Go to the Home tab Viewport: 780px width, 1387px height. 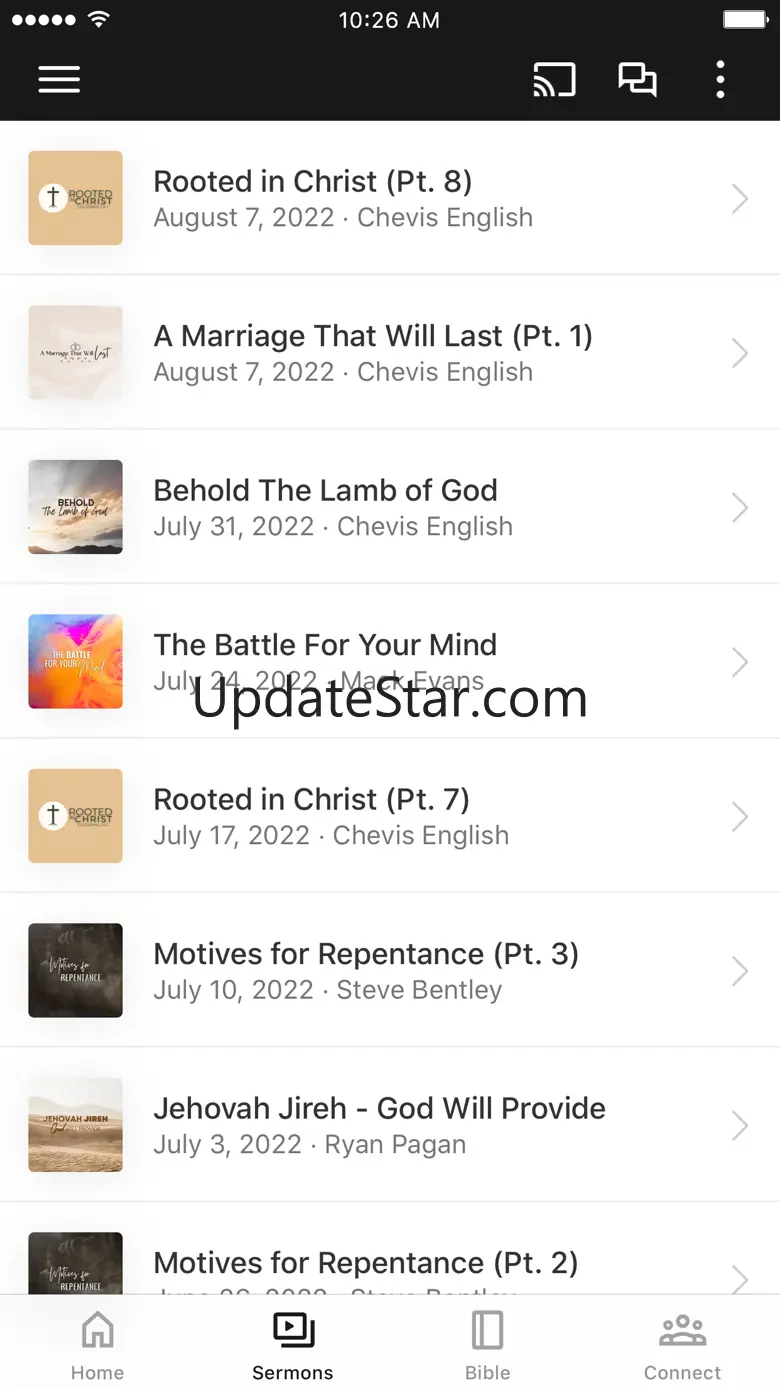coord(97,1345)
